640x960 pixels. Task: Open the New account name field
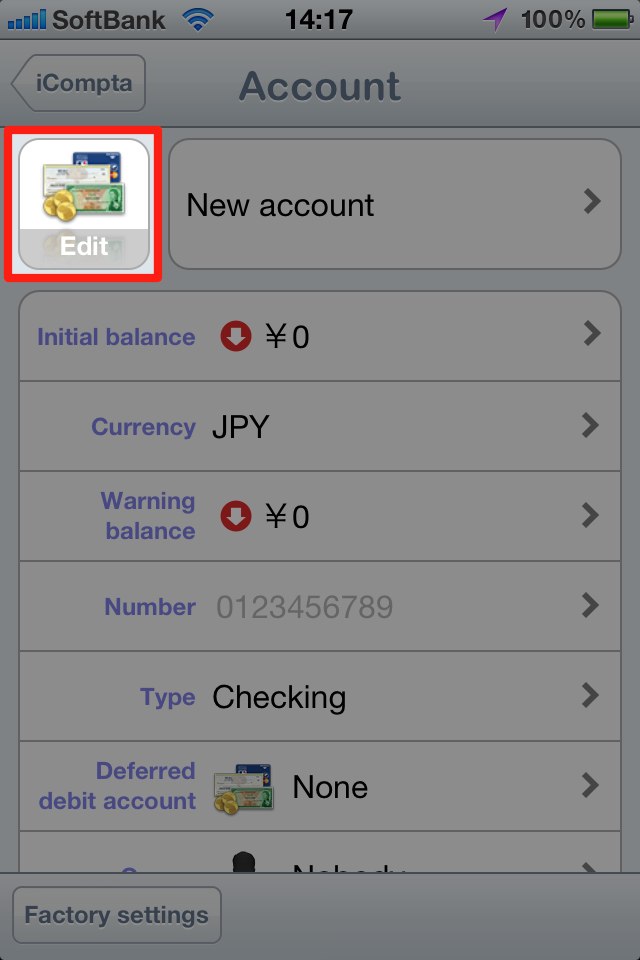[395, 204]
